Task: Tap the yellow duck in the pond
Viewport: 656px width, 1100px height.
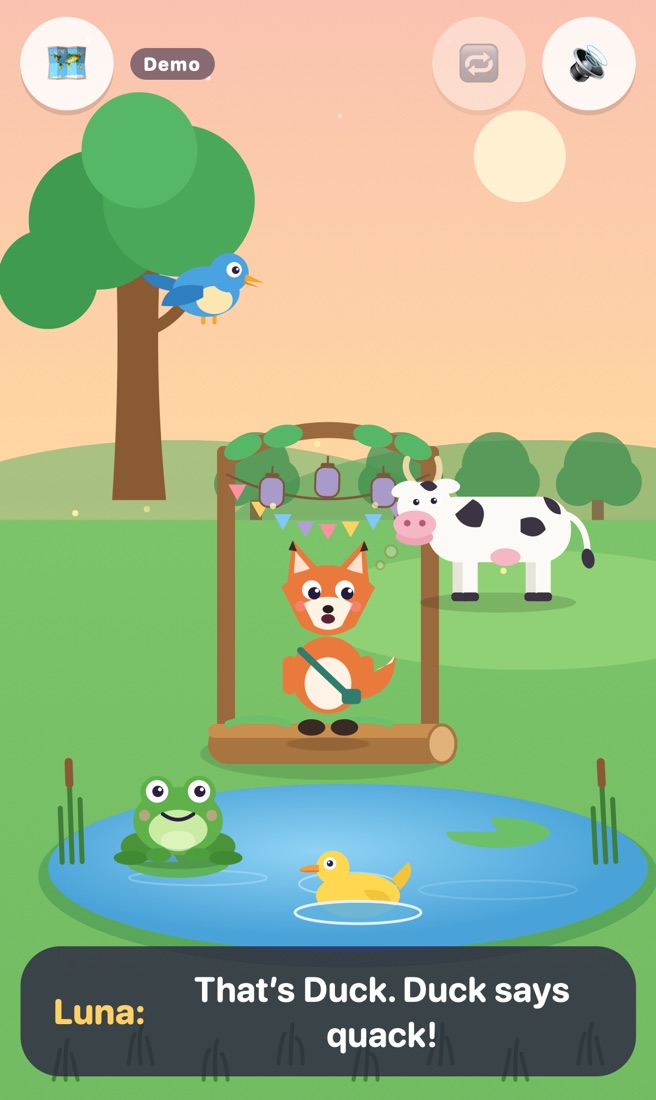Action: (x=356, y=878)
